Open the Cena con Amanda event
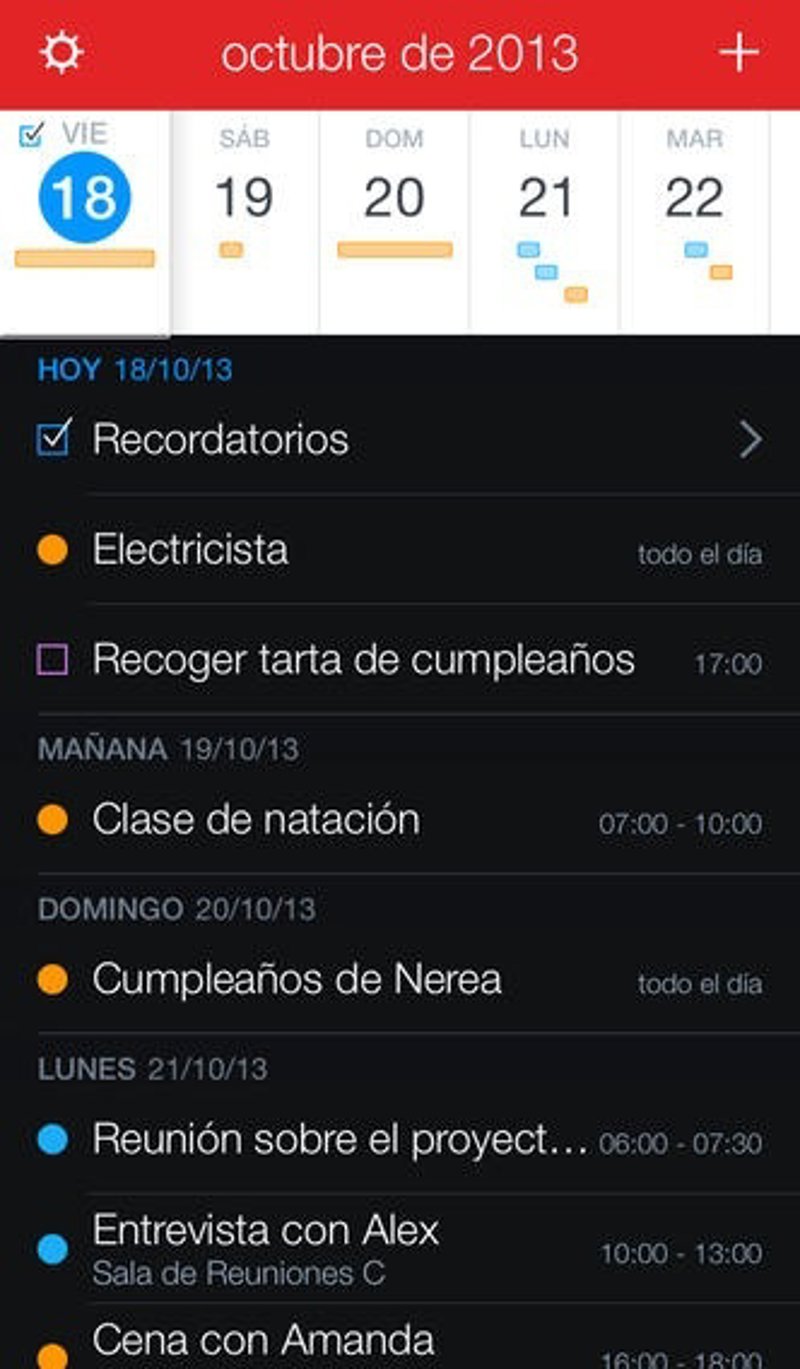Screen dimensions: 800x1369 pos(400,1342)
